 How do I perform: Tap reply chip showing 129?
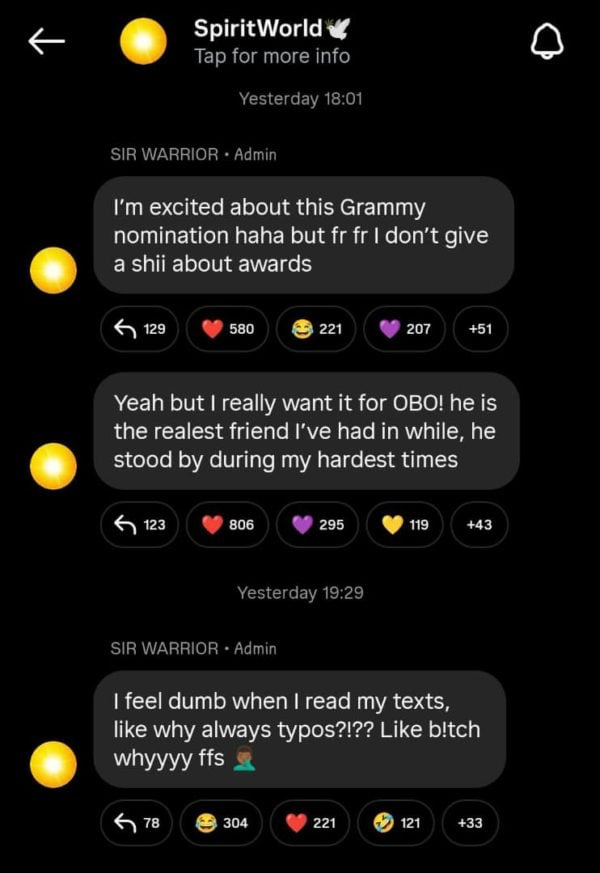(x=139, y=329)
